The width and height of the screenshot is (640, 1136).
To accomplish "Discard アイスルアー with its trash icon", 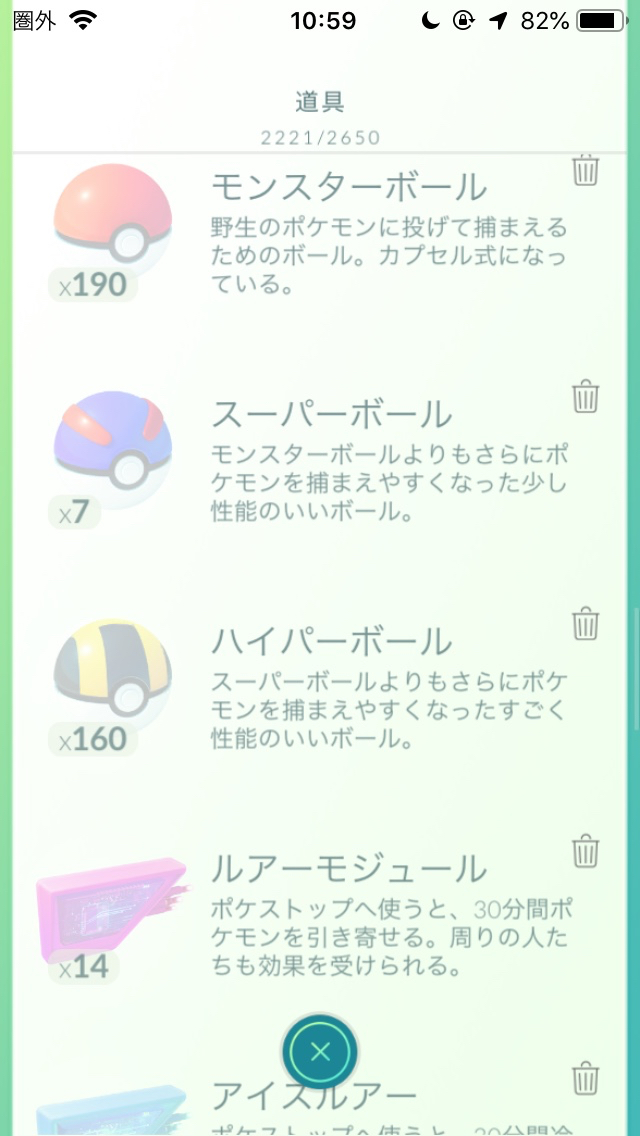I will [x=586, y=1079].
